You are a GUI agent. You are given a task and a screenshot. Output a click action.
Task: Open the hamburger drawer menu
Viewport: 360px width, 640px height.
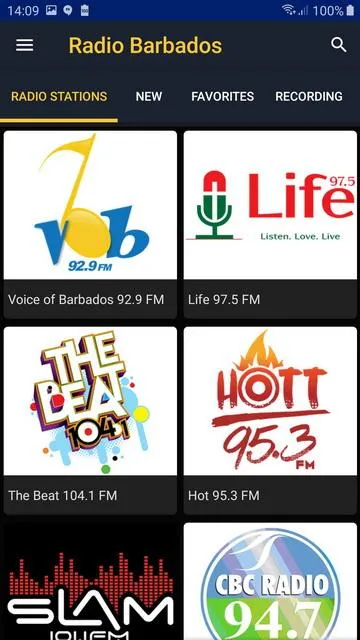pyautogui.click(x=24, y=45)
